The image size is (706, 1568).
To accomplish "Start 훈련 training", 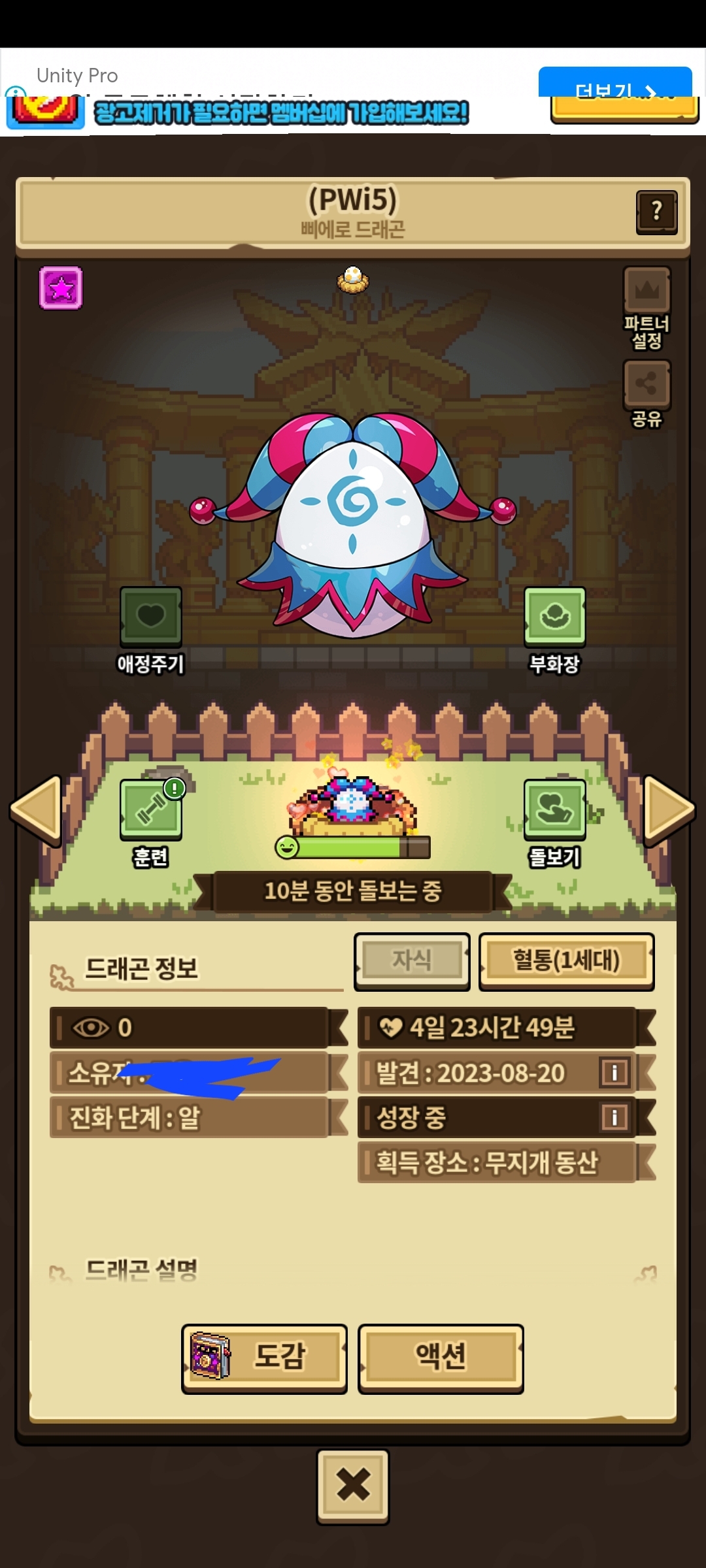I will tap(151, 810).
